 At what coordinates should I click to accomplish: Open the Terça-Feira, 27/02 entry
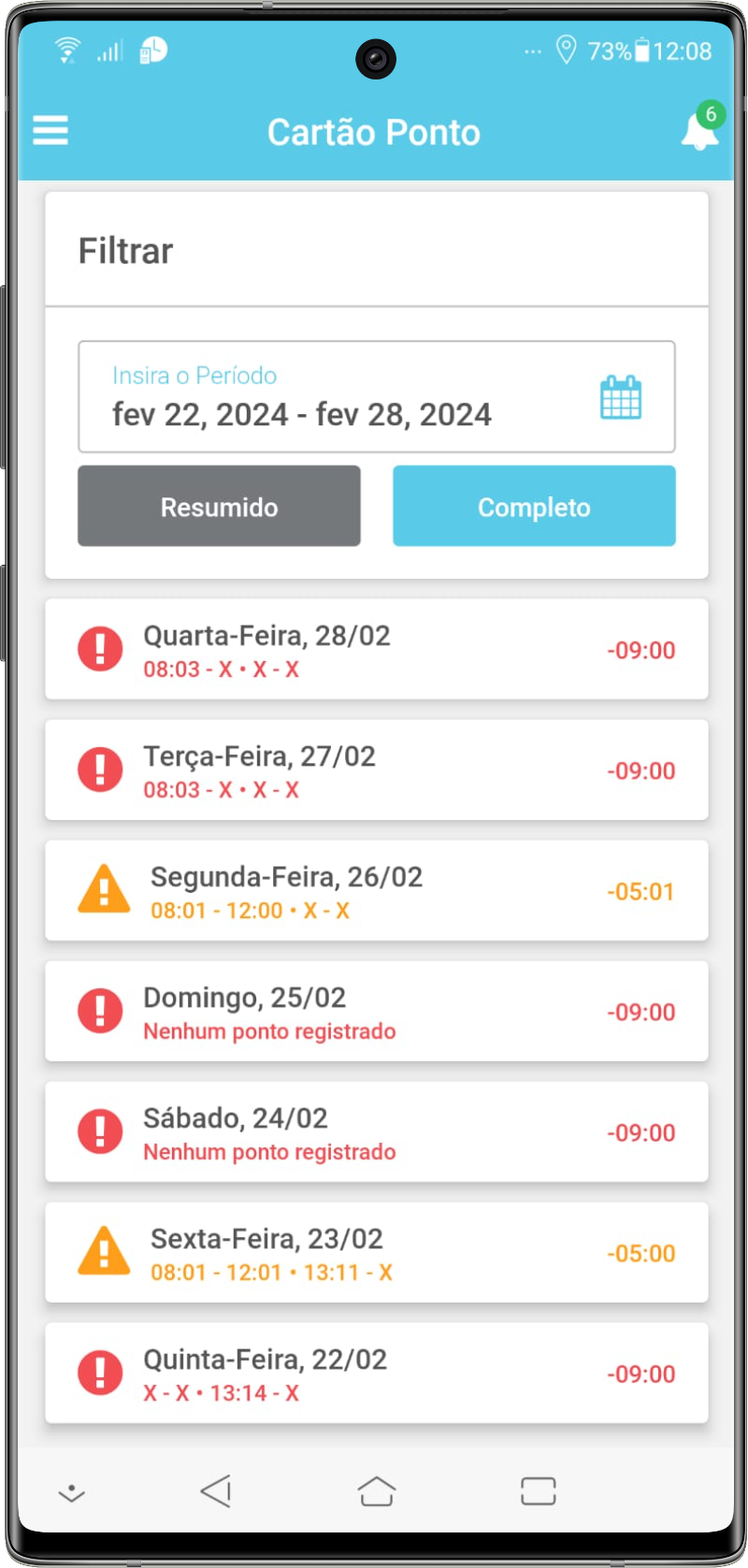(x=376, y=770)
